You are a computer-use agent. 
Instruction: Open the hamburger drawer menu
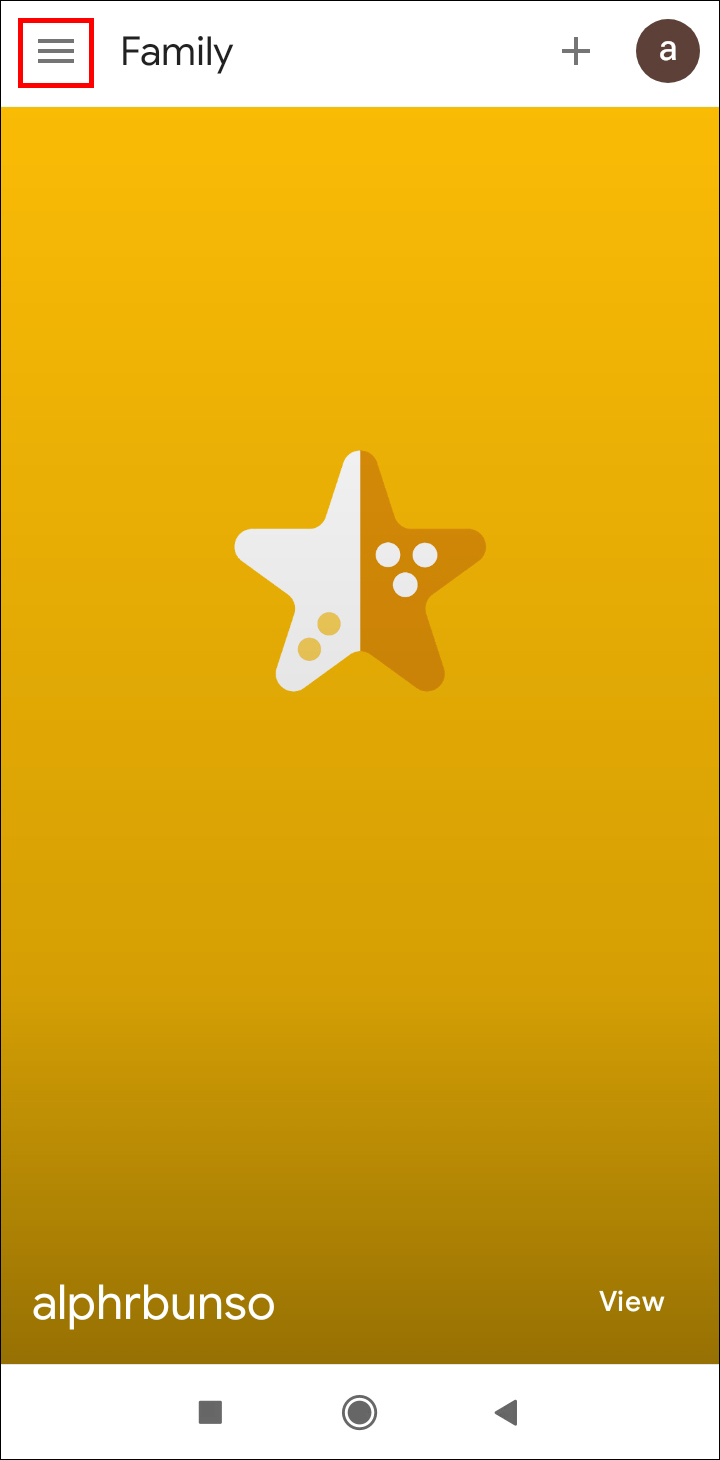[x=56, y=52]
